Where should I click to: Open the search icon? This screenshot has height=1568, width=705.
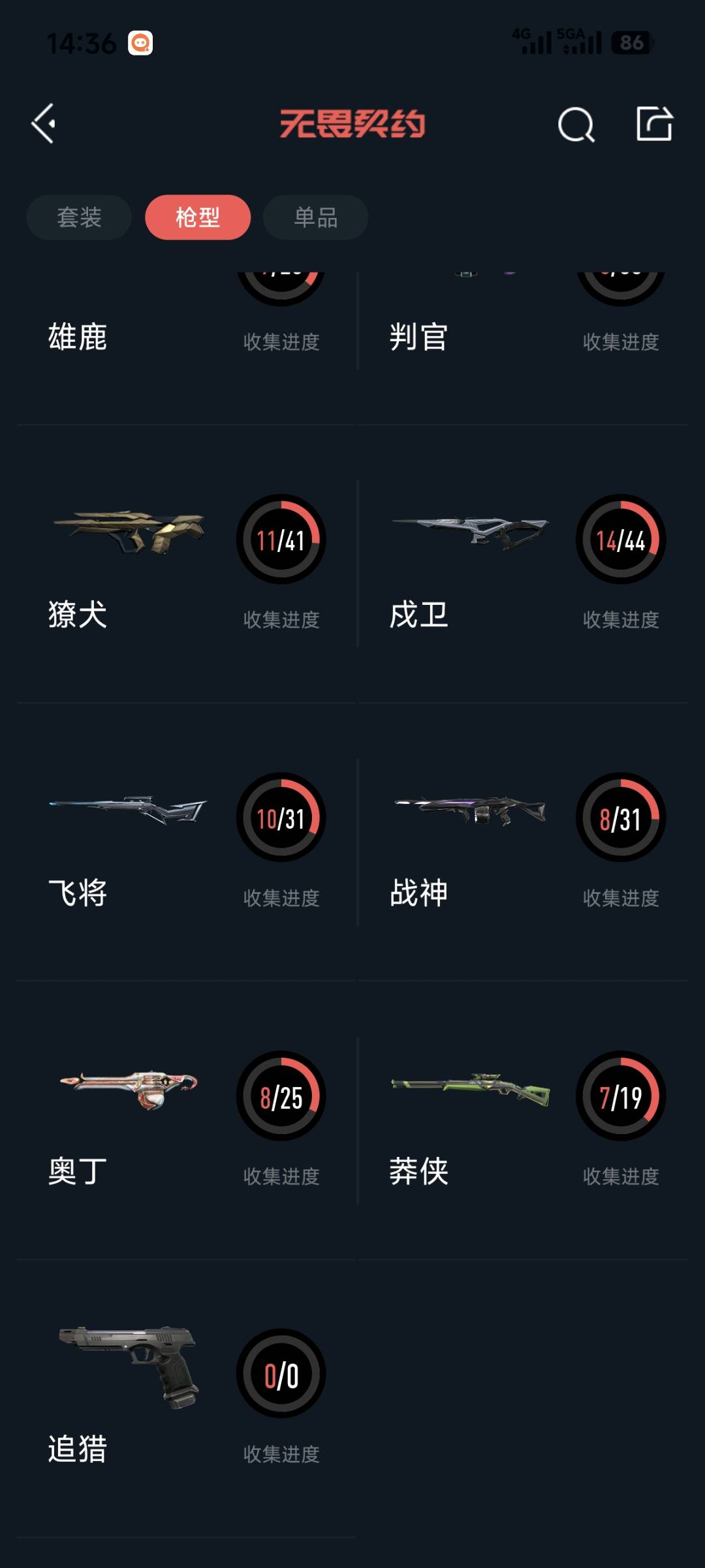point(576,124)
